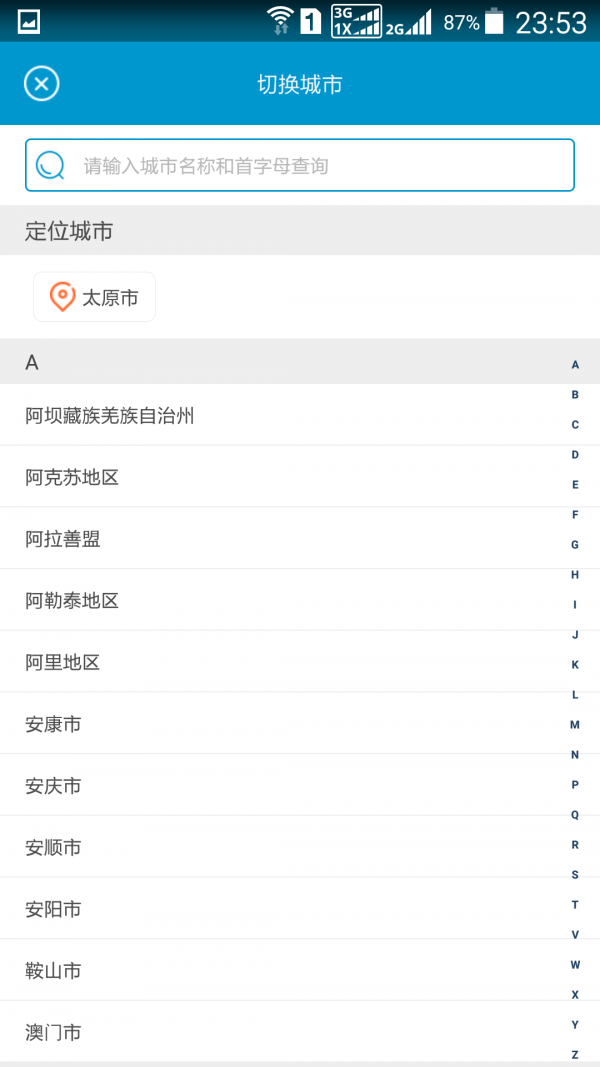Pick 安阳市 as the city
Image resolution: width=600 pixels, height=1067 pixels.
pyautogui.click(x=53, y=909)
